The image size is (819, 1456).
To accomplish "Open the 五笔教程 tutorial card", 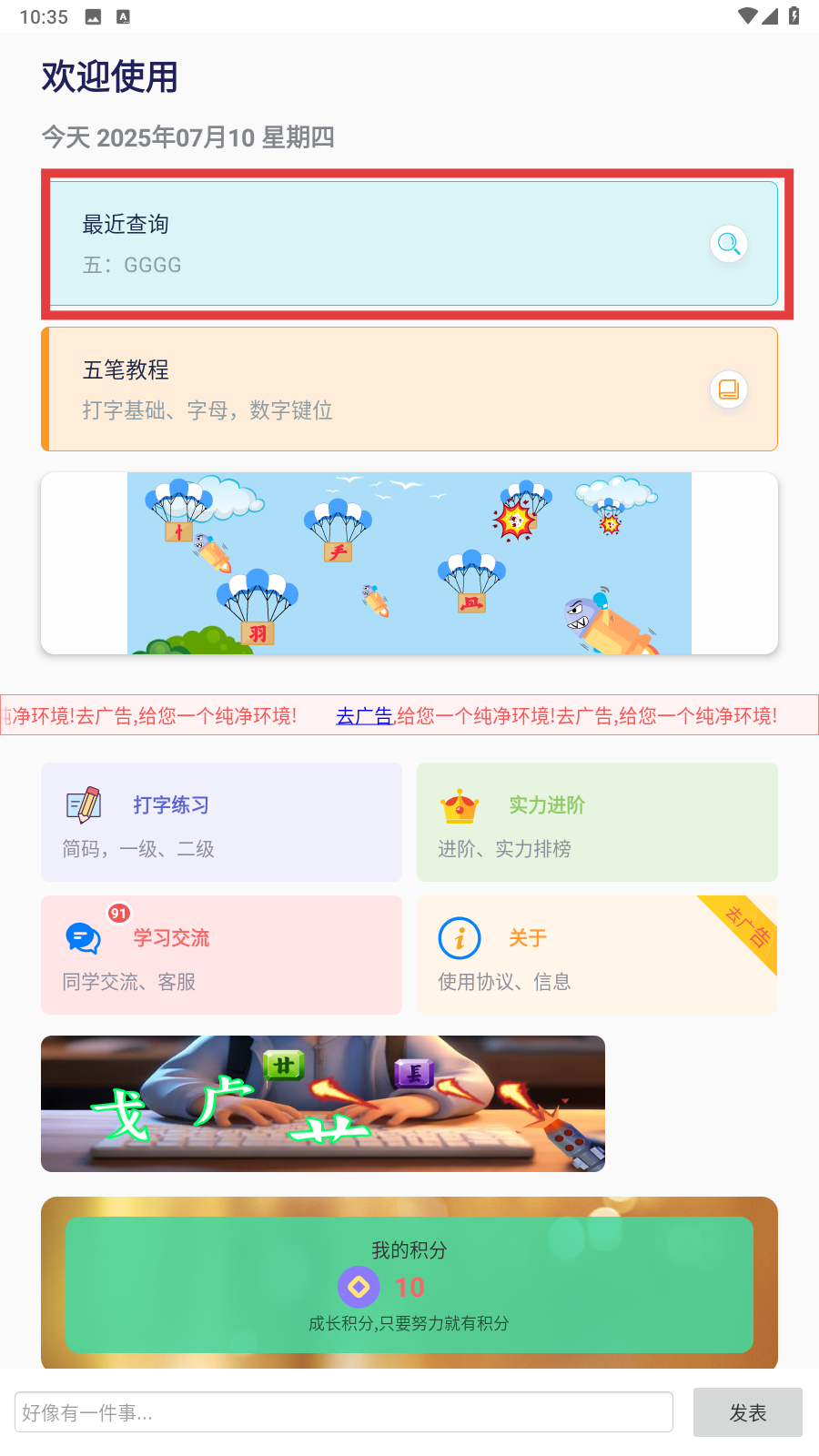I will coord(364,389).
